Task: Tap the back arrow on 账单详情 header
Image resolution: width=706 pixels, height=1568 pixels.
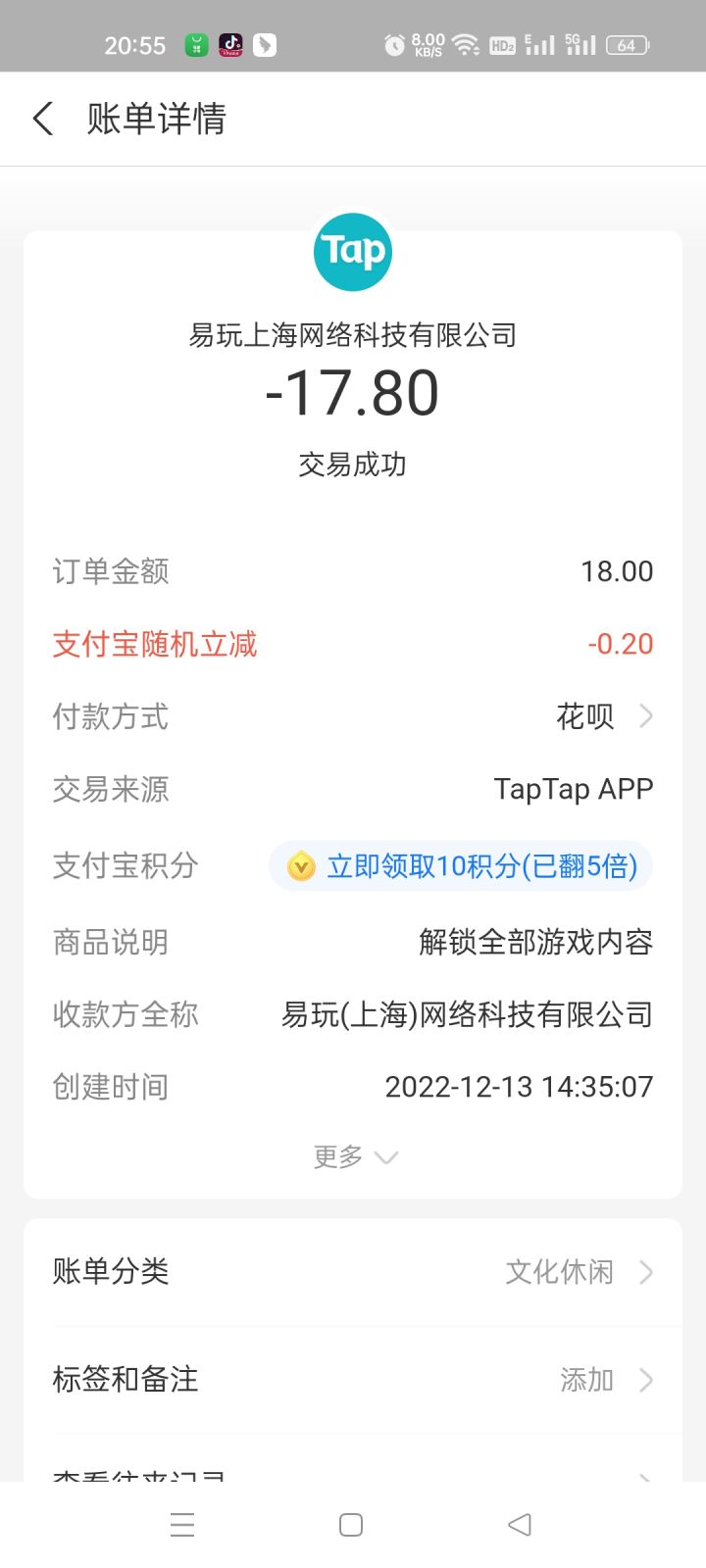Action: click(x=41, y=118)
